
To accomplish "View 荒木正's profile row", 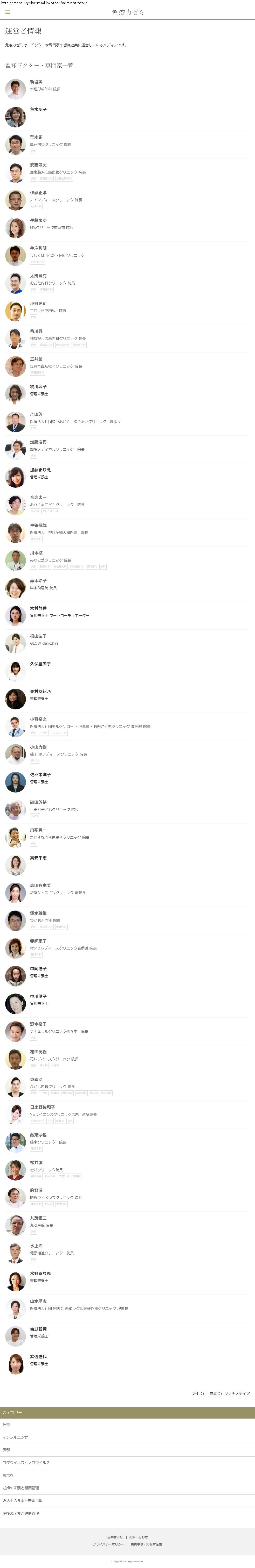I will click(37, 138).
